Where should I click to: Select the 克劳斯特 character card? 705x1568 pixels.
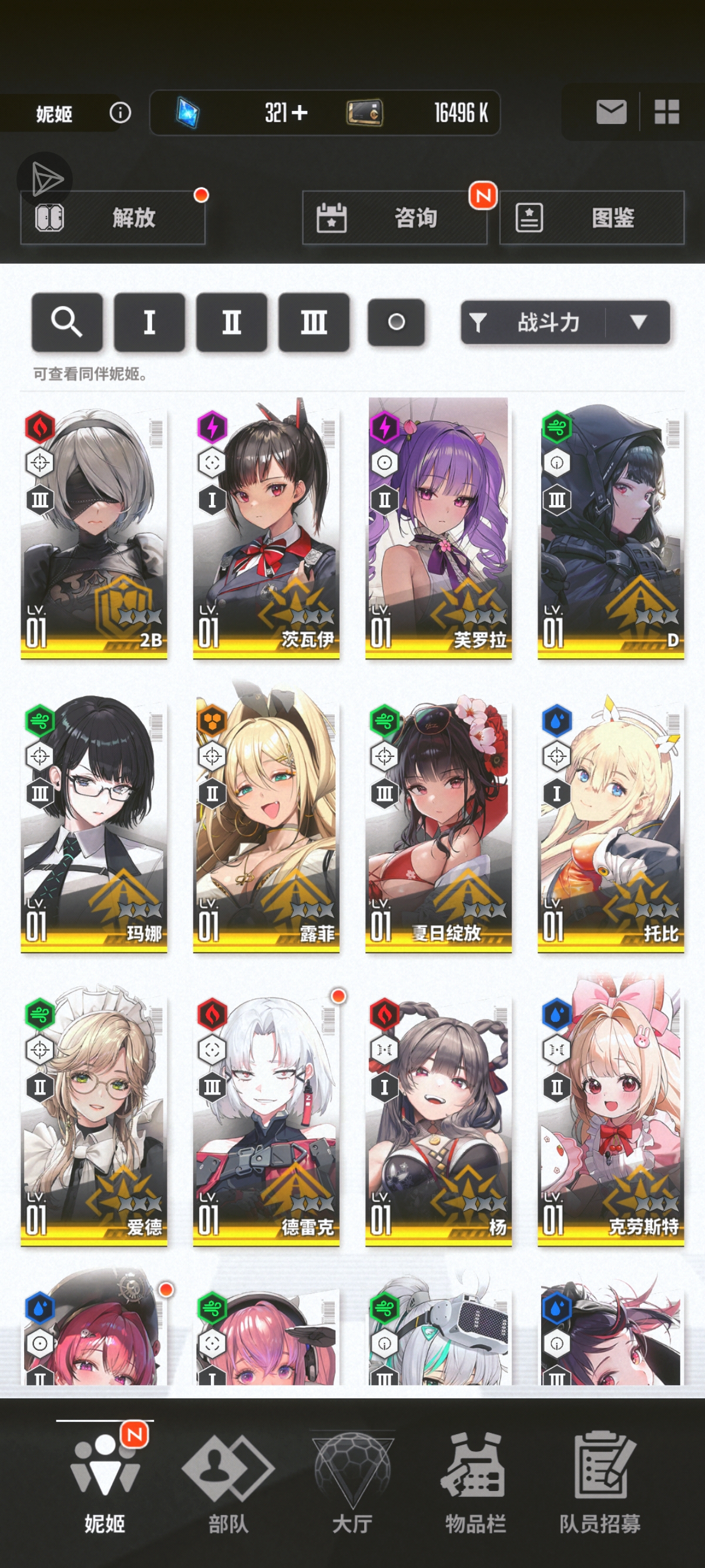(610, 1116)
